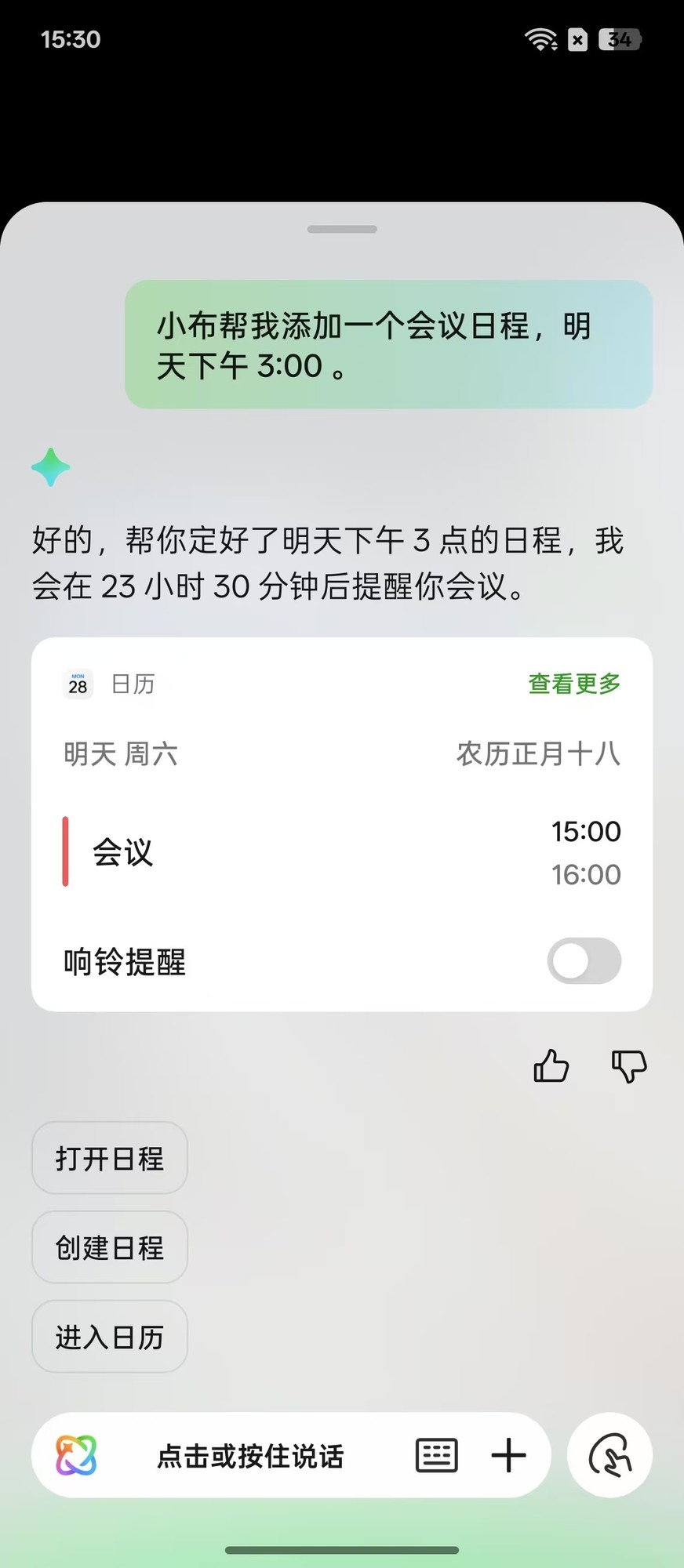This screenshot has width=684, height=1568.
Task: Open the plus menu for more options
Action: 508,1456
